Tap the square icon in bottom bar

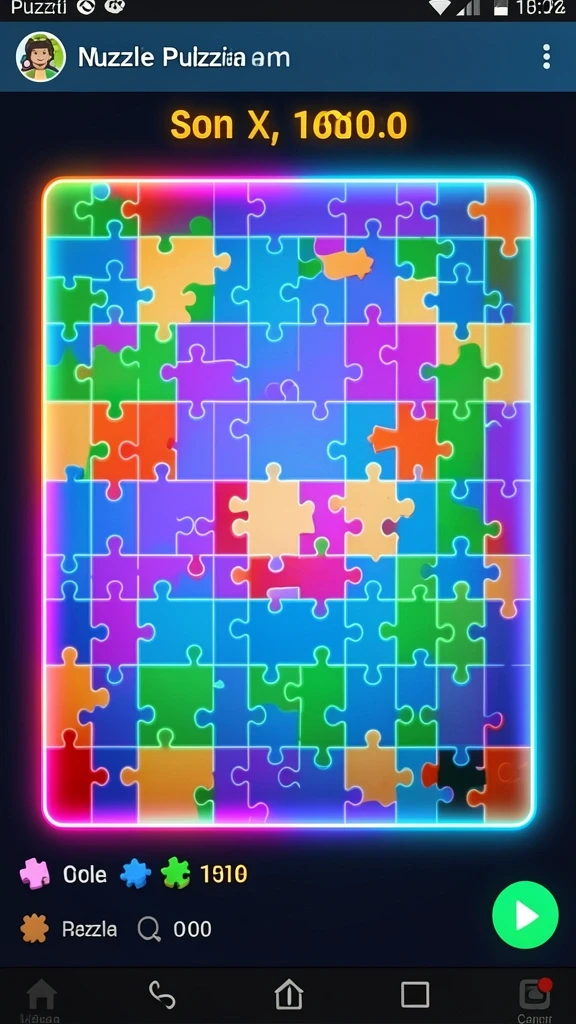415,995
